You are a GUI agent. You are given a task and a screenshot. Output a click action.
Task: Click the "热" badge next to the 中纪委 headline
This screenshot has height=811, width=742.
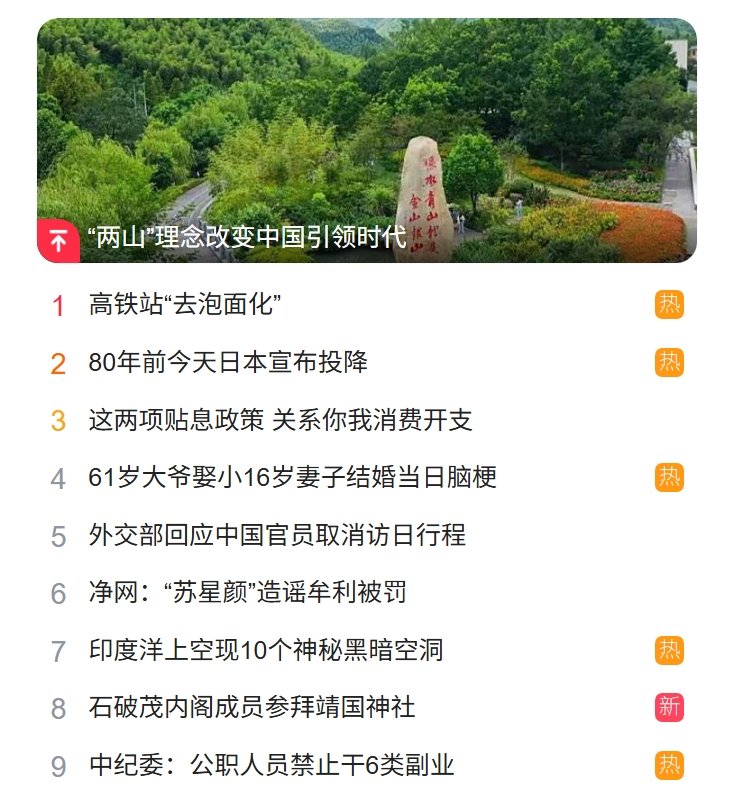point(670,766)
